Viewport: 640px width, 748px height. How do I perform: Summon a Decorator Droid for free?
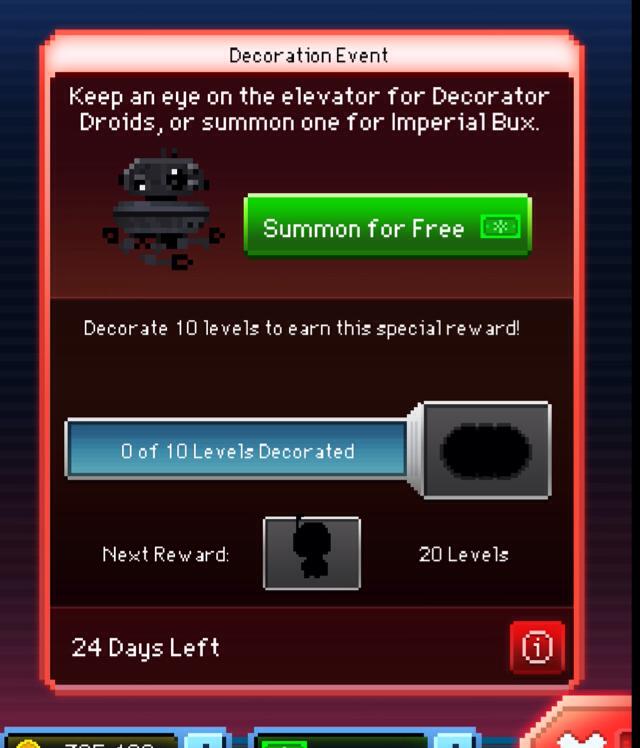click(387, 227)
